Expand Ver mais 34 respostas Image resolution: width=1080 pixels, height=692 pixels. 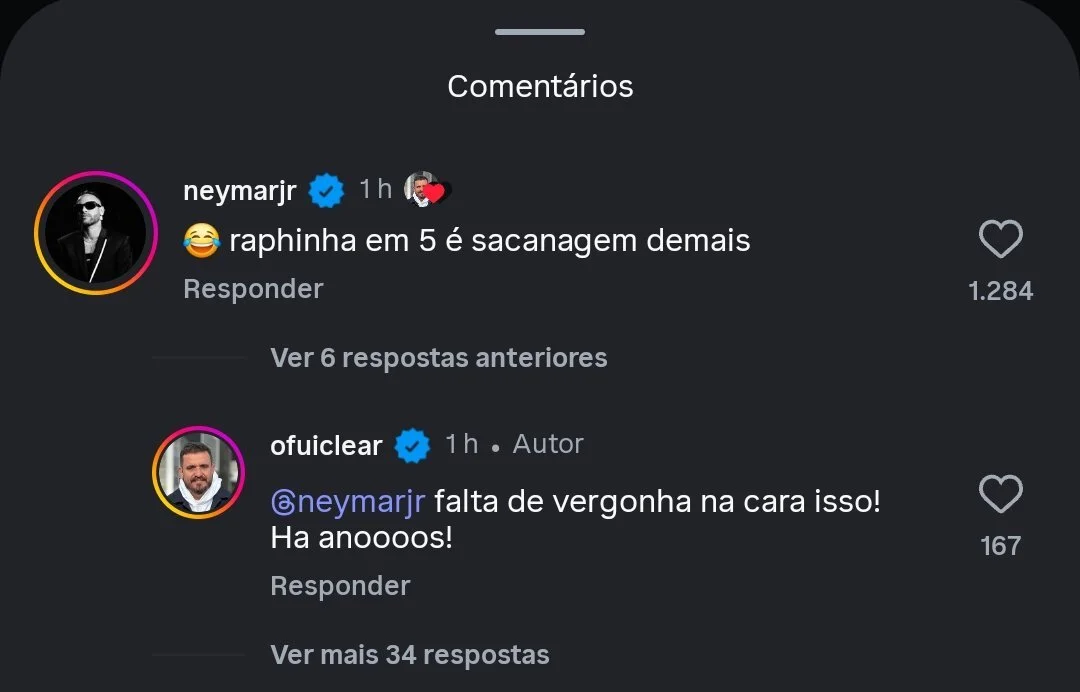coord(409,655)
